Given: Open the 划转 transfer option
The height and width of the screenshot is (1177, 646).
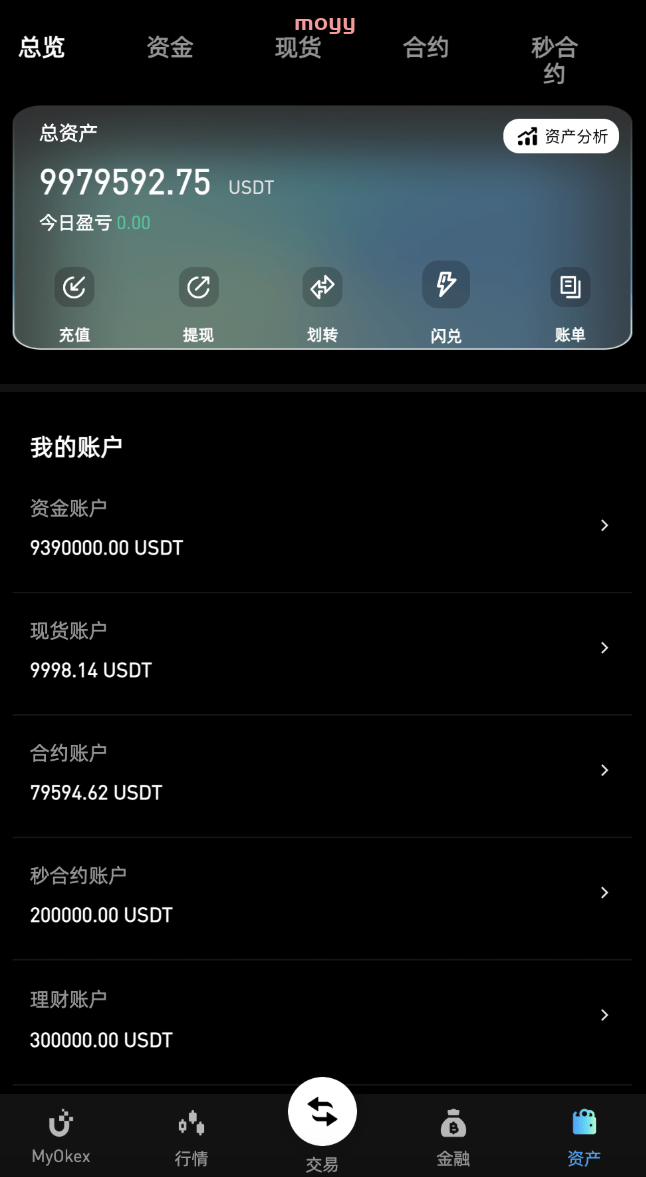Looking at the screenshot, I should [x=323, y=287].
